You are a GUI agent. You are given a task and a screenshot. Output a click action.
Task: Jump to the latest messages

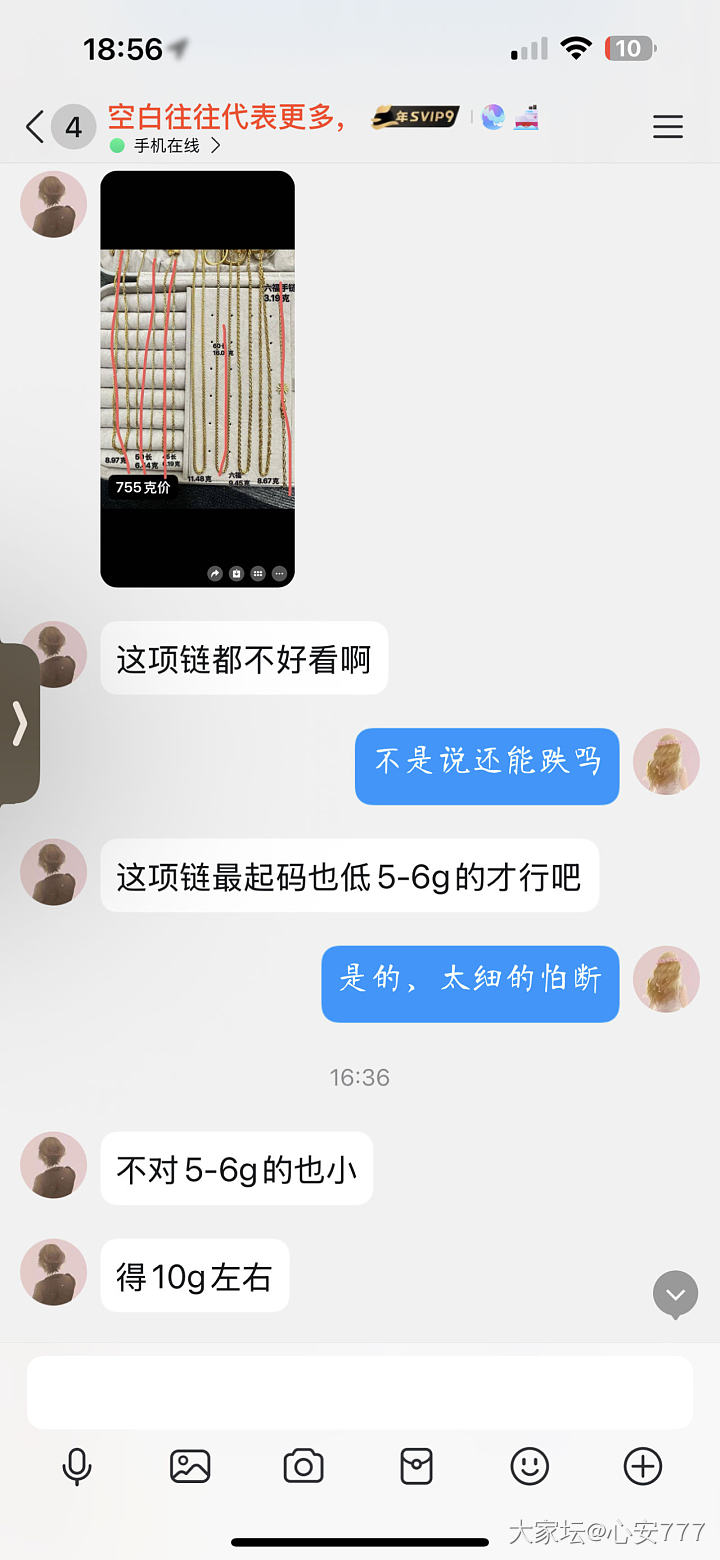click(x=675, y=1295)
